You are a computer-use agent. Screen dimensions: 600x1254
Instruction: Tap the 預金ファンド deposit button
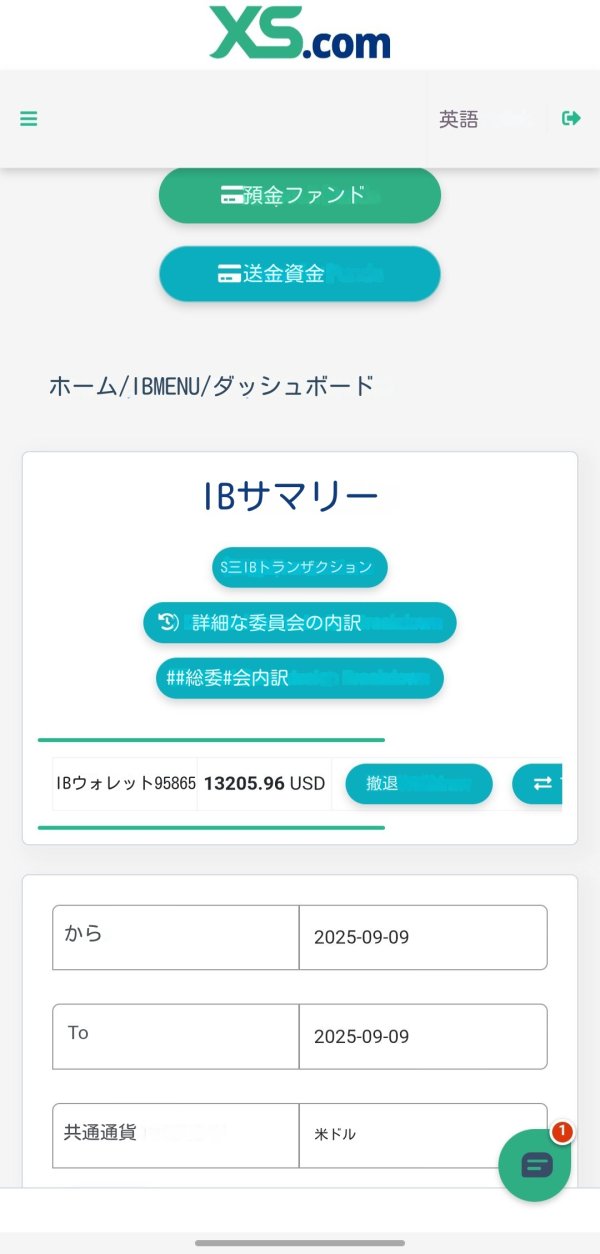300,195
